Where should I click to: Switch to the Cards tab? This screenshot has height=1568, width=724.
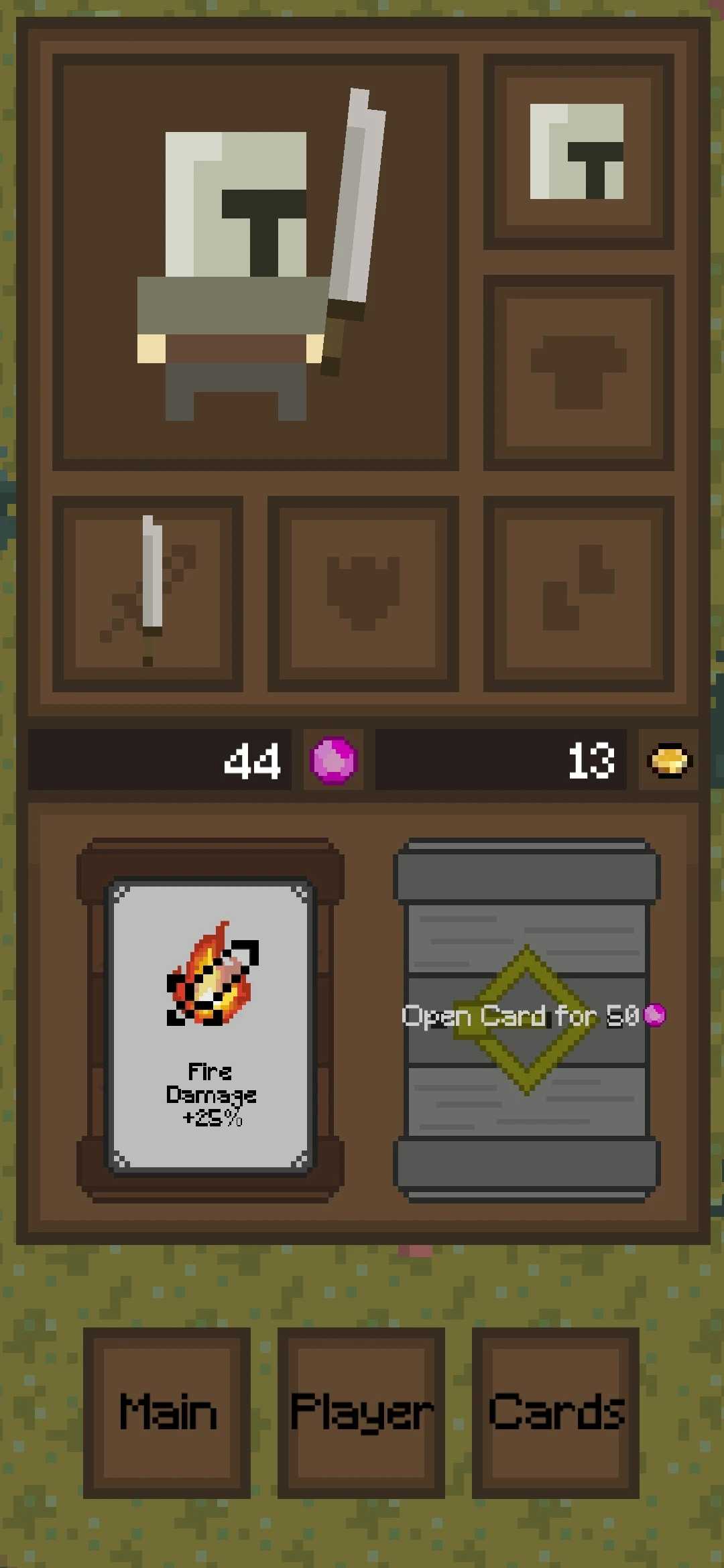coord(556,1413)
